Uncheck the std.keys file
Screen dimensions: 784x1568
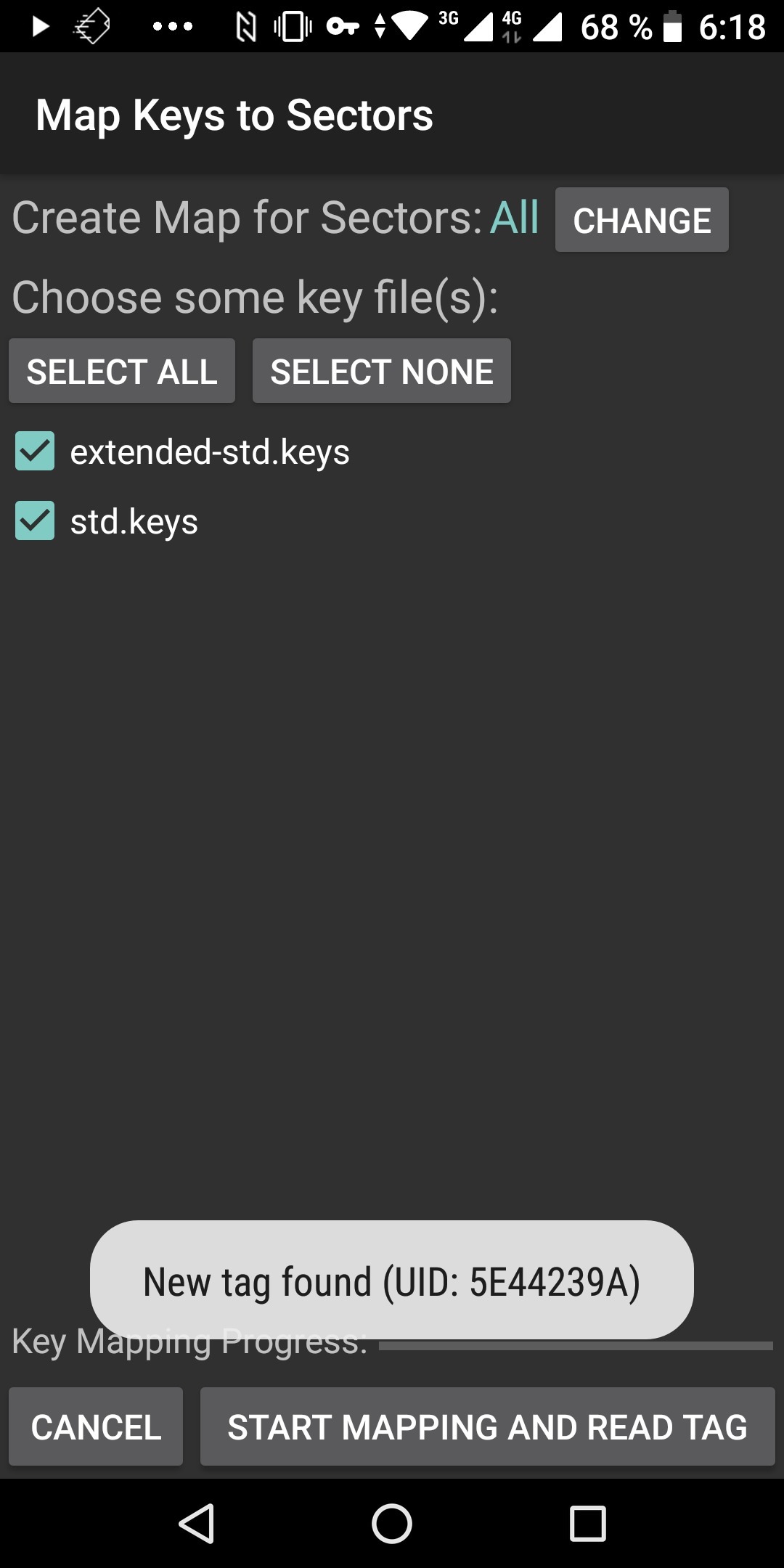point(35,520)
